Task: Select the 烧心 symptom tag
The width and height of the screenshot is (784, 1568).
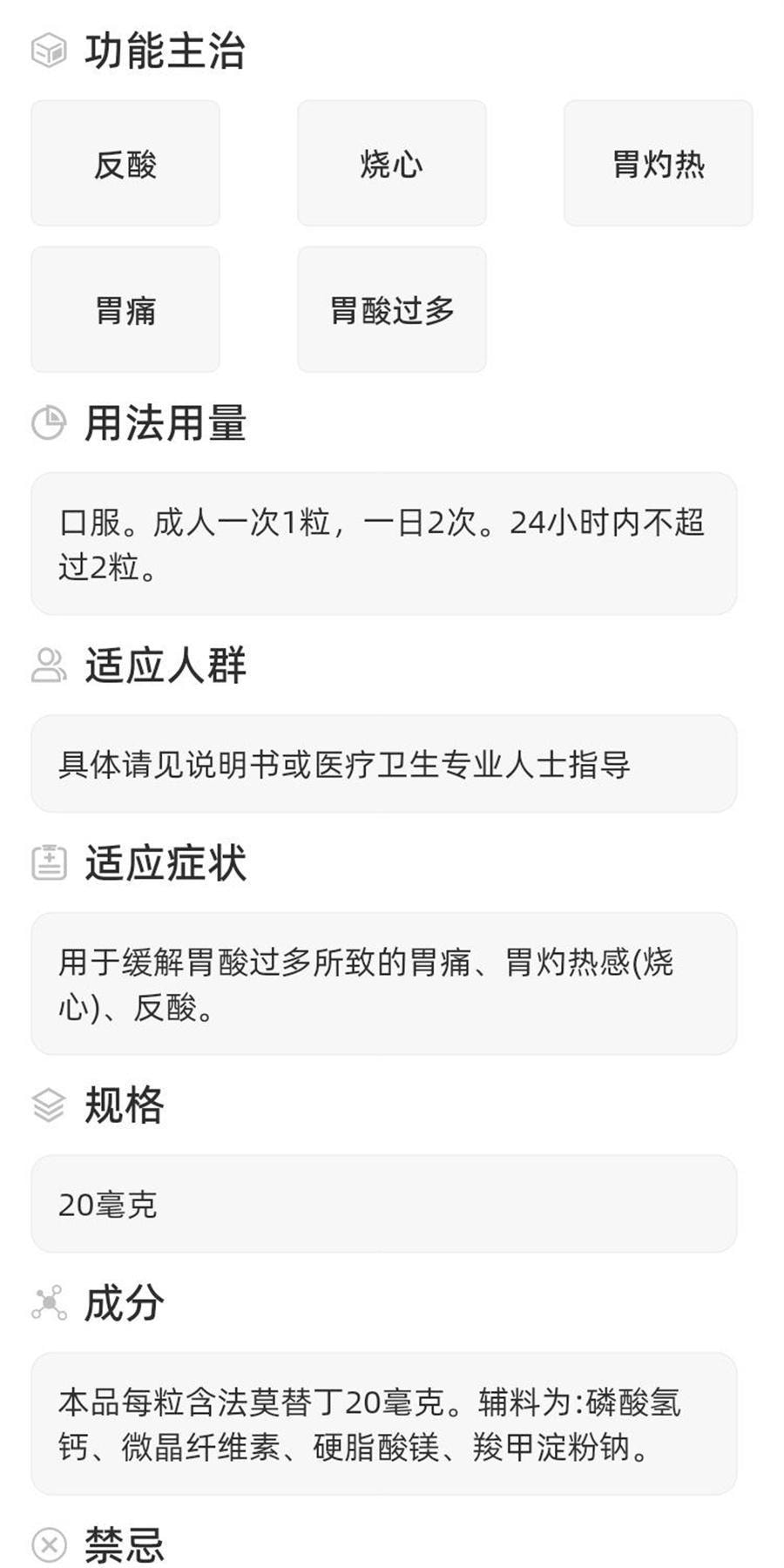Action: [391, 164]
